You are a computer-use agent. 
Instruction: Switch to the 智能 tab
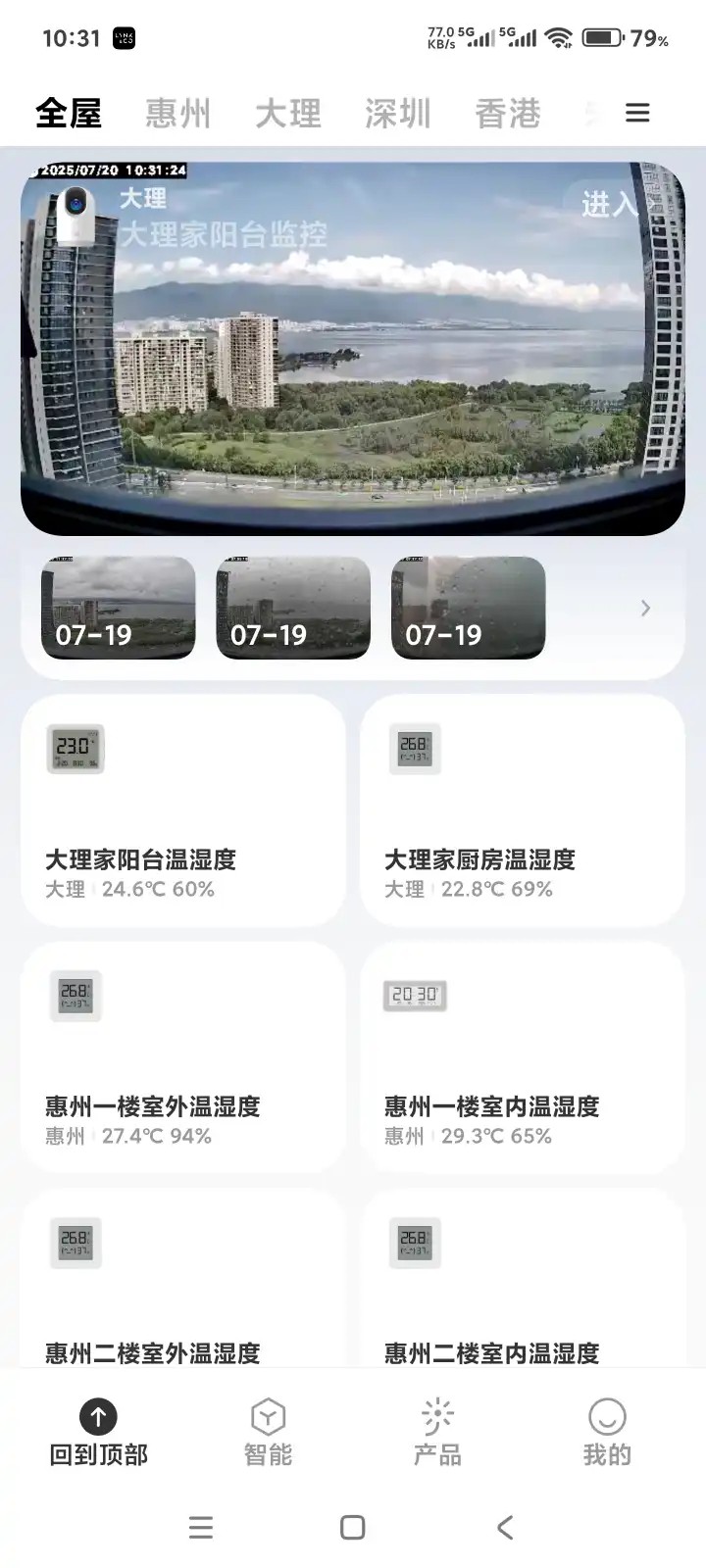pos(268,1432)
